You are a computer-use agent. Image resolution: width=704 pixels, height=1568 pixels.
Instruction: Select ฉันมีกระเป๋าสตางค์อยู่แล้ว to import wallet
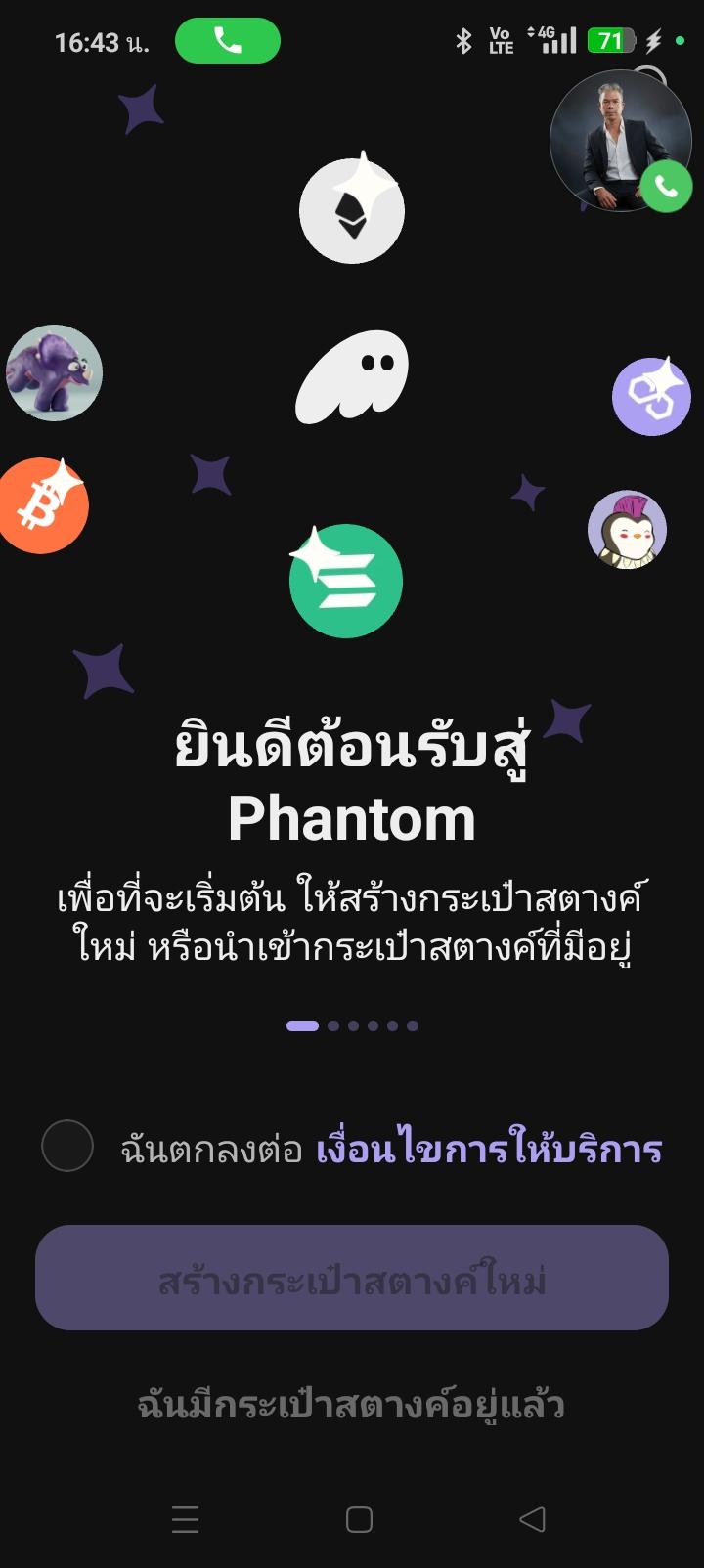coord(351,1405)
